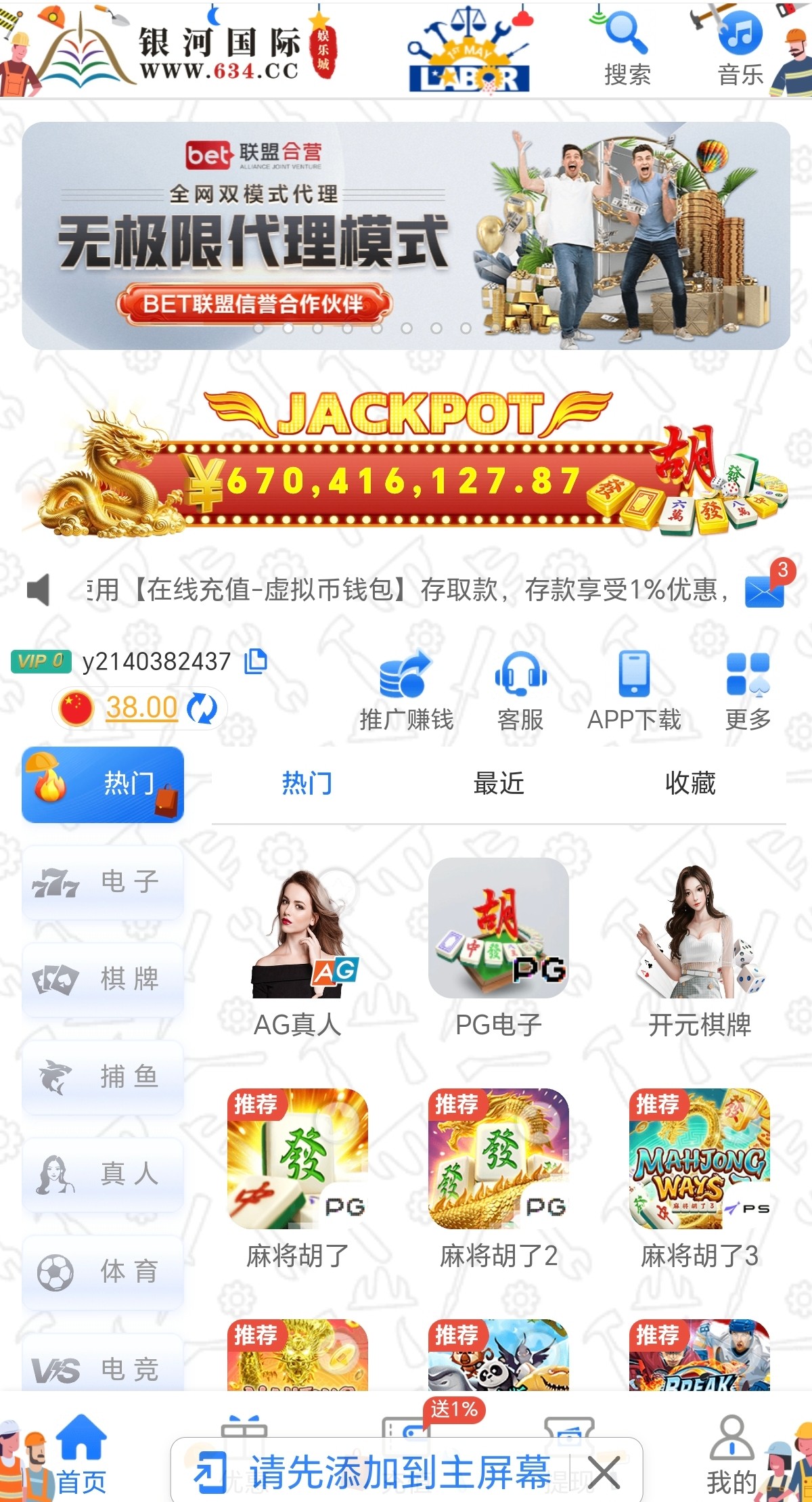812x1502 pixels.
Task: Open 推广赚钱 promotion page
Action: click(x=406, y=690)
